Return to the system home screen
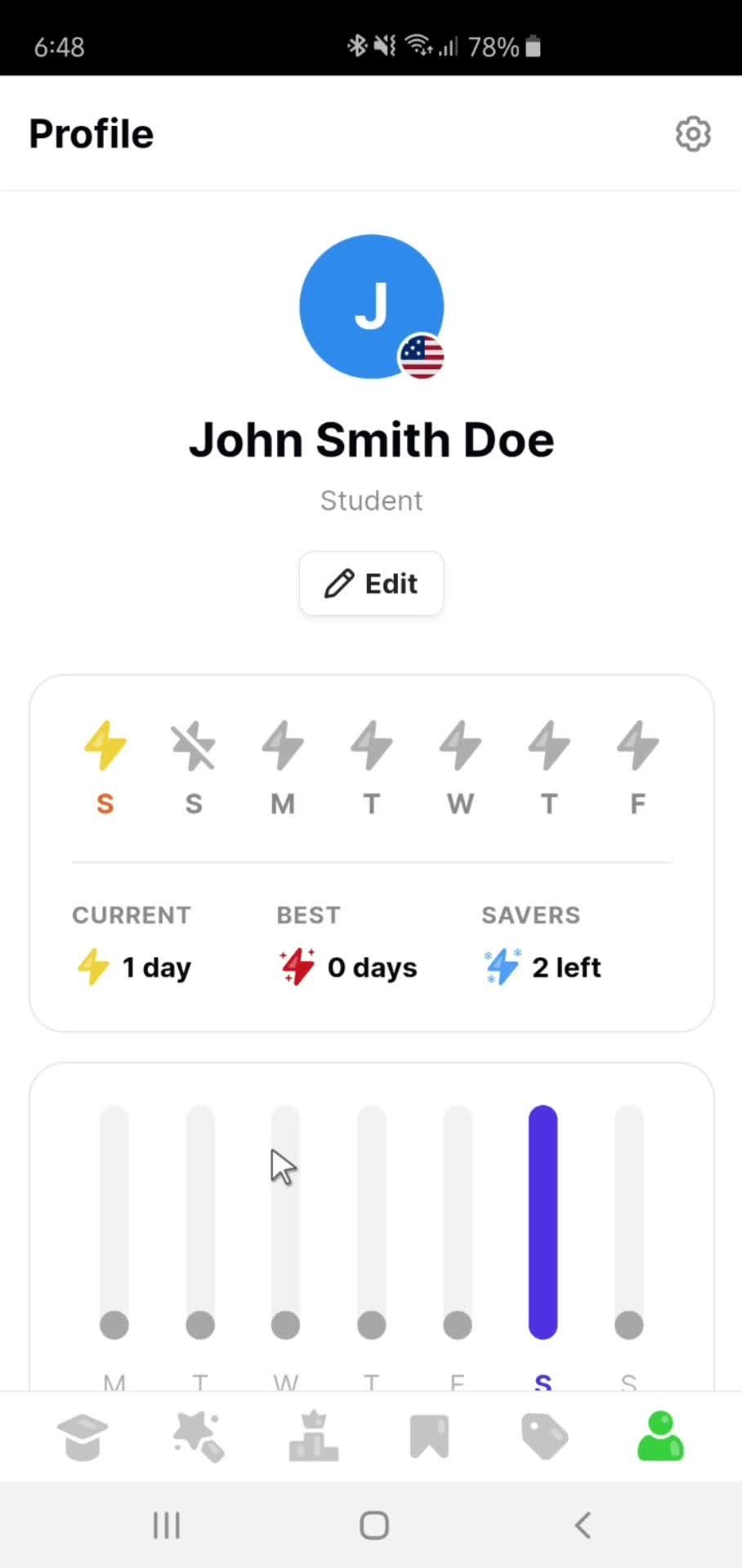The image size is (742, 1568). 374,1526
